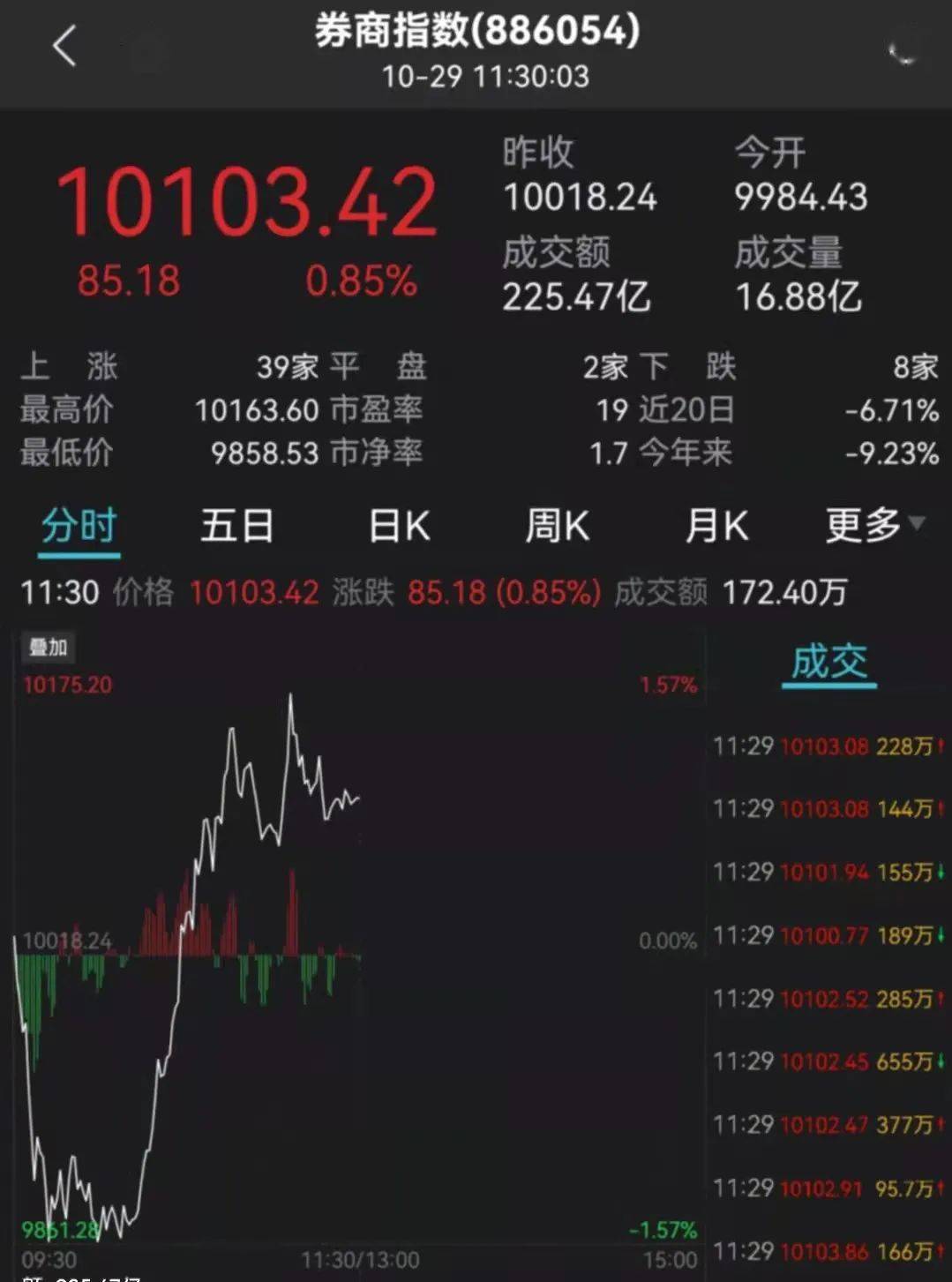Go back using the top-left arrow
This screenshot has width=952, height=1282.
(x=64, y=46)
